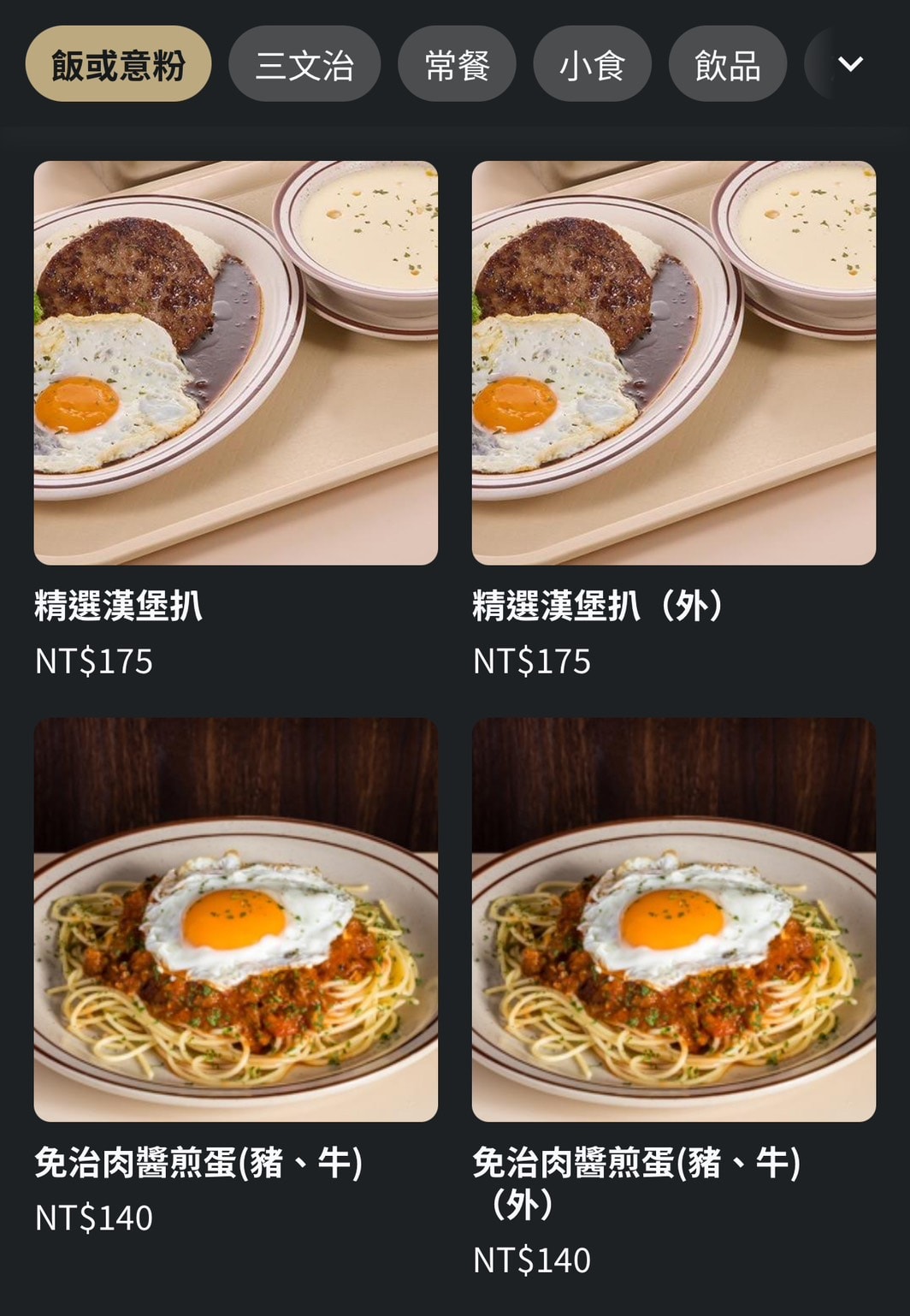Switch to the 常餐 category
910x1316 pixels.
click(457, 64)
